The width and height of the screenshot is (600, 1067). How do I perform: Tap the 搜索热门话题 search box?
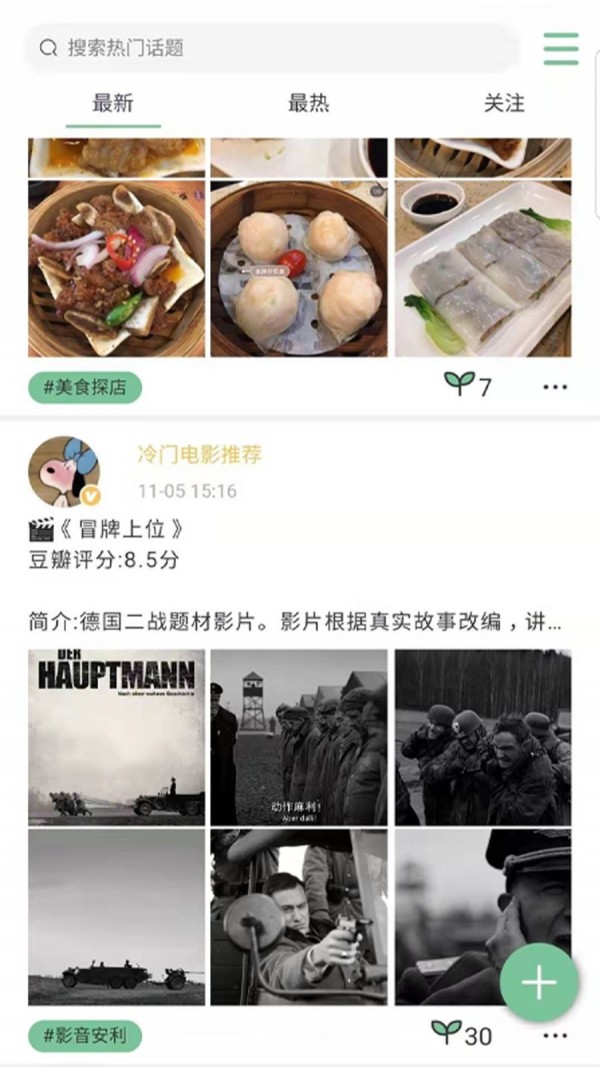[270, 48]
